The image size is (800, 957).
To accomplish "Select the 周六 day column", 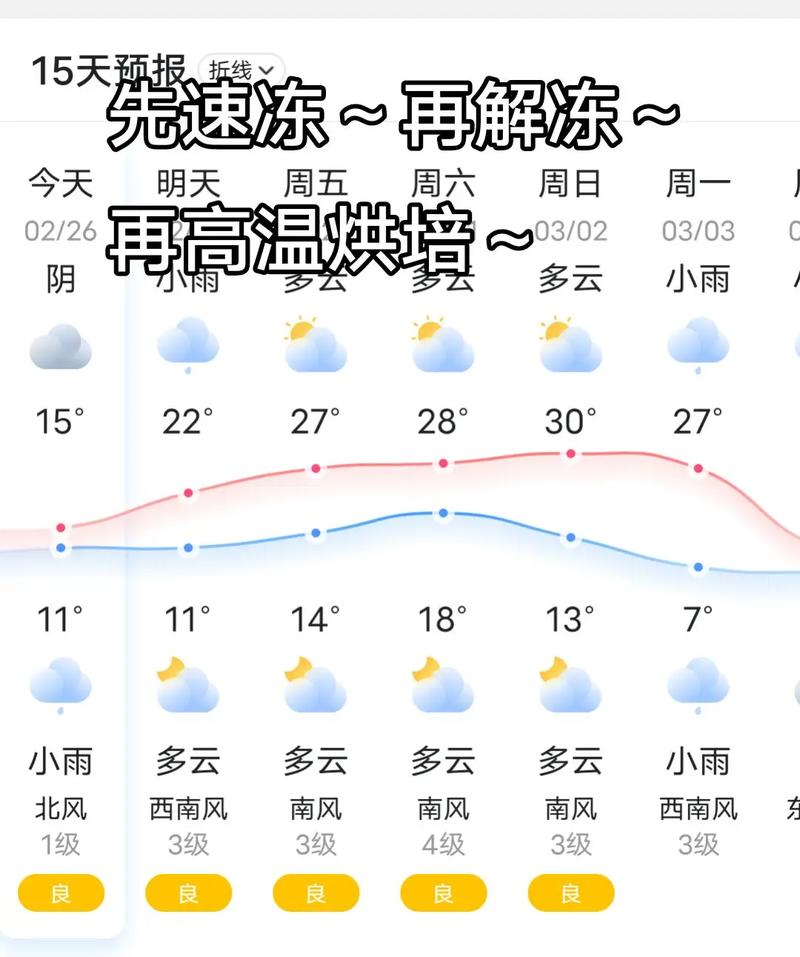I will (x=442, y=182).
